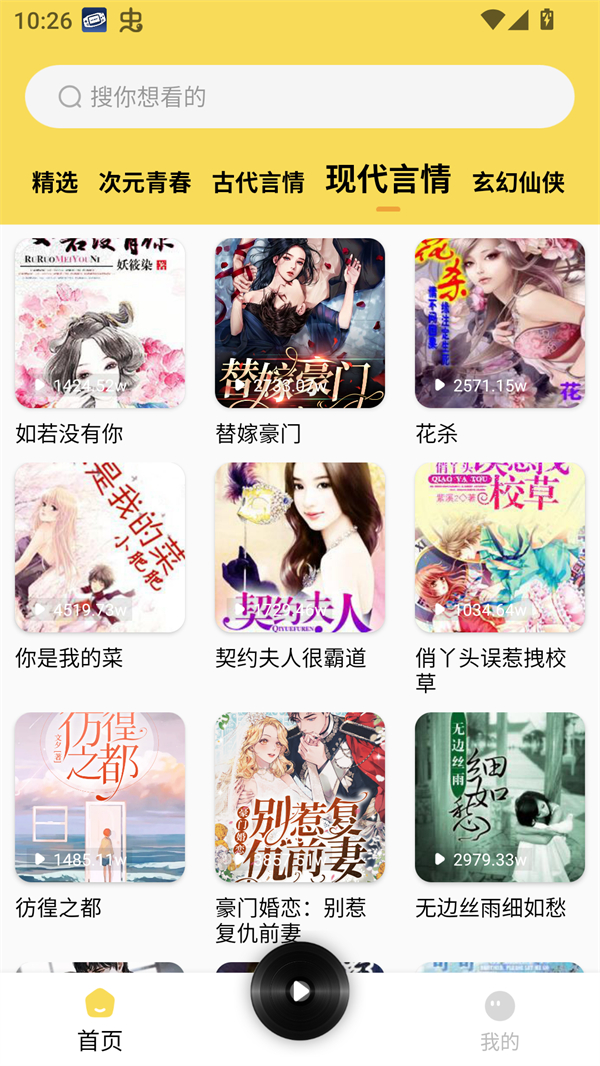
Task: Go to the 首页 tab
Action: click(100, 1020)
